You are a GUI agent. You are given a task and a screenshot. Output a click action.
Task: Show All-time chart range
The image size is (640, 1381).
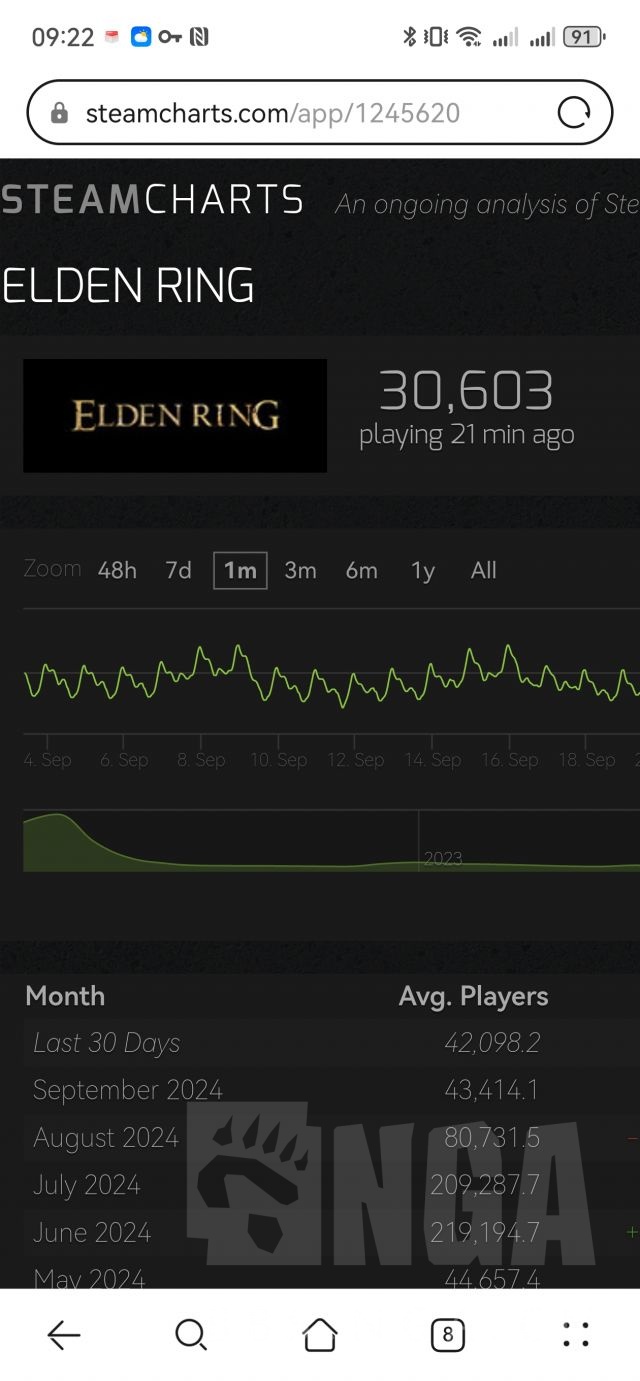(x=484, y=571)
